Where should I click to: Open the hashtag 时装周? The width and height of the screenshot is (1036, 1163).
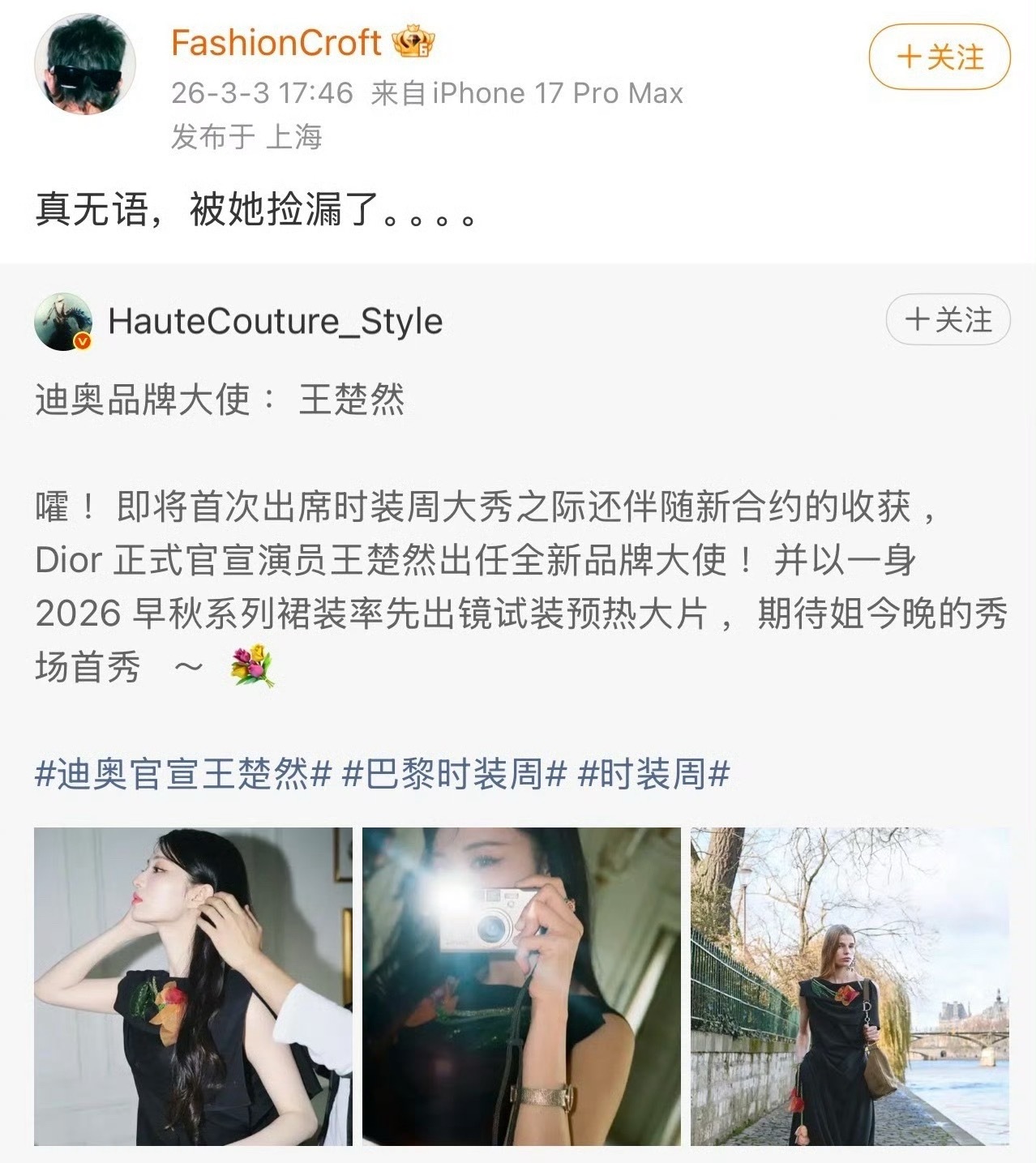click(653, 774)
